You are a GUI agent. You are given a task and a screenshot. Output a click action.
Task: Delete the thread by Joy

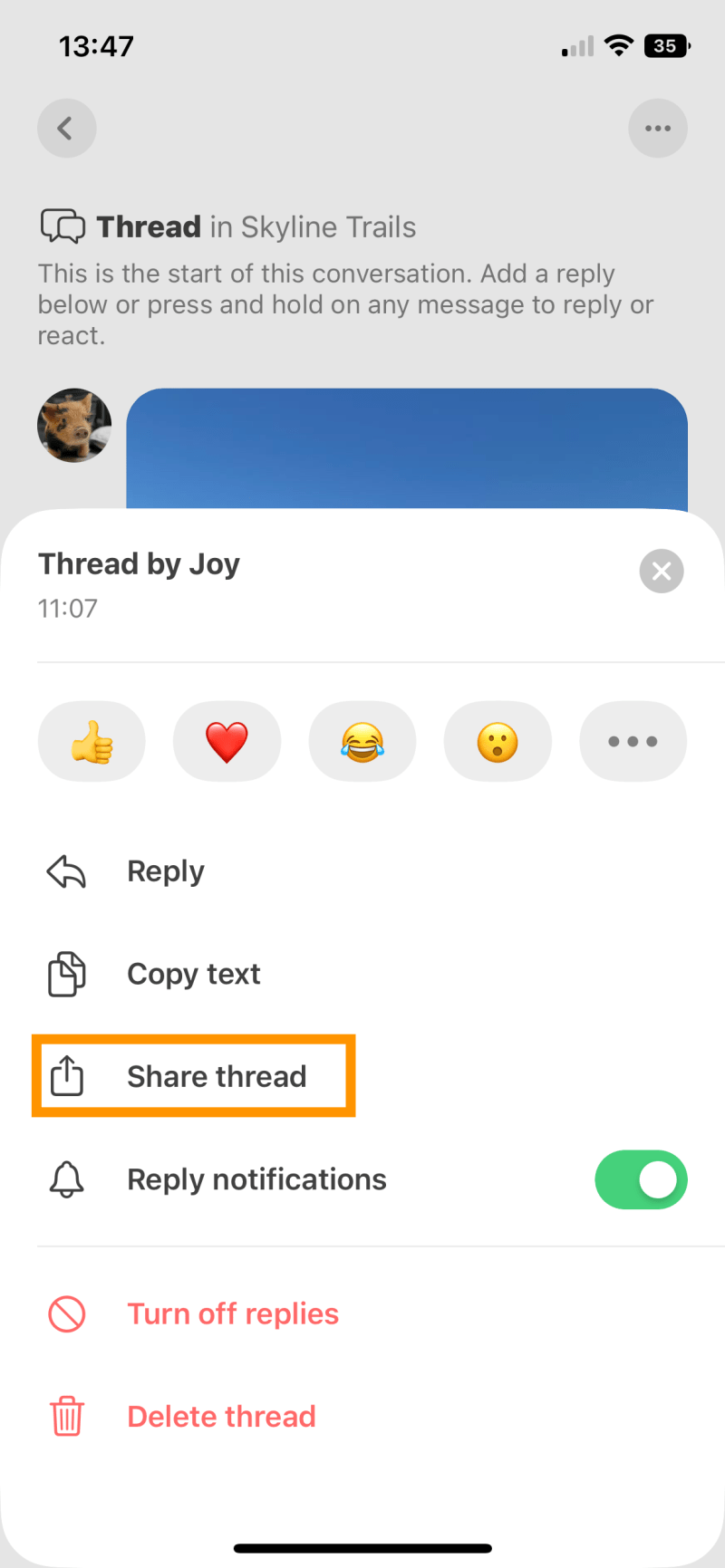pyautogui.click(x=221, y=1416)
